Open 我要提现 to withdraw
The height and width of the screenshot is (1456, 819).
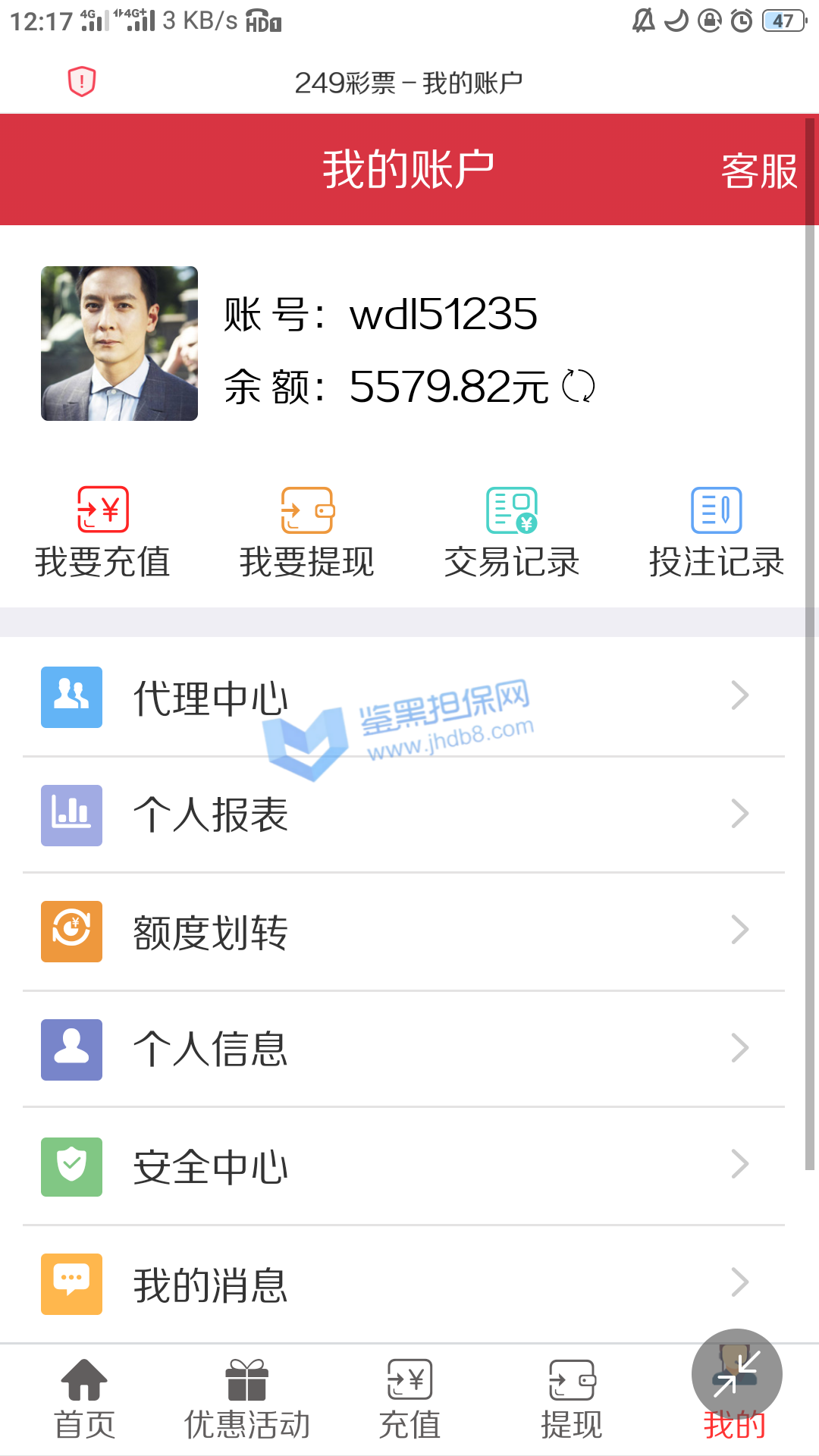tap(307, 532)
